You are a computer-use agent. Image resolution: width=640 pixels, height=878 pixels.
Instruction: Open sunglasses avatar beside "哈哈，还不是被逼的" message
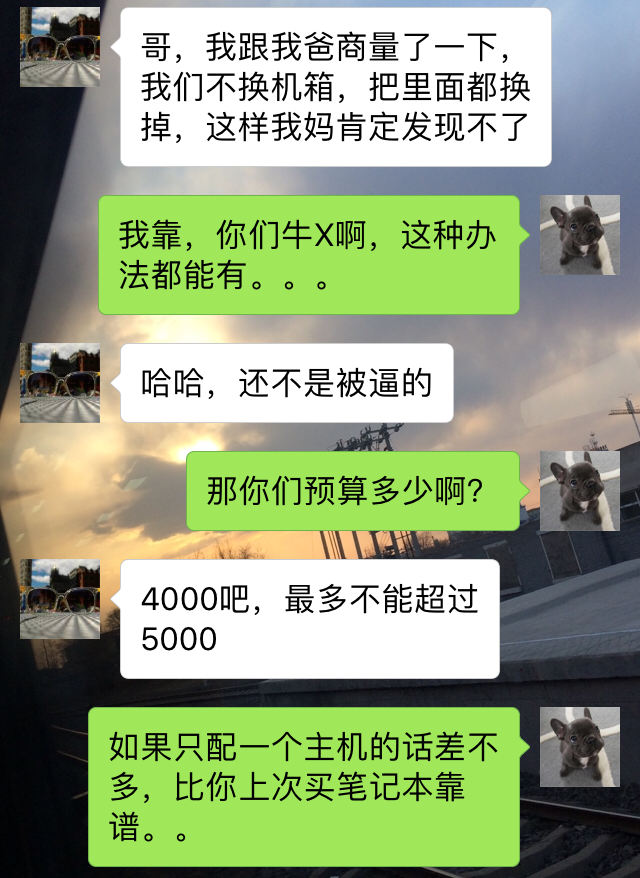[x=60, y=383]
